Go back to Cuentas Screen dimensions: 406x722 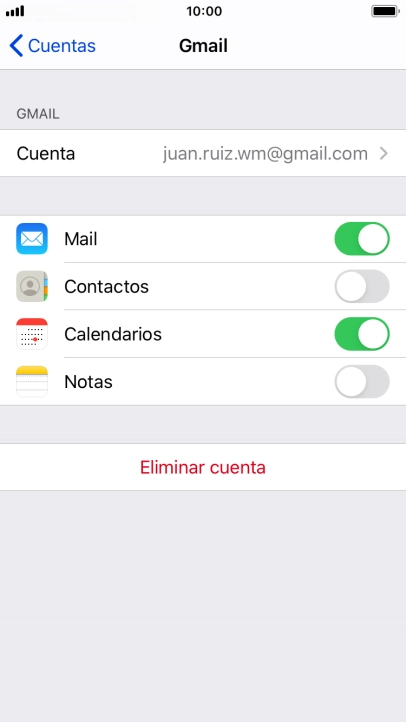pyautogui.click(x=52, y=46)
